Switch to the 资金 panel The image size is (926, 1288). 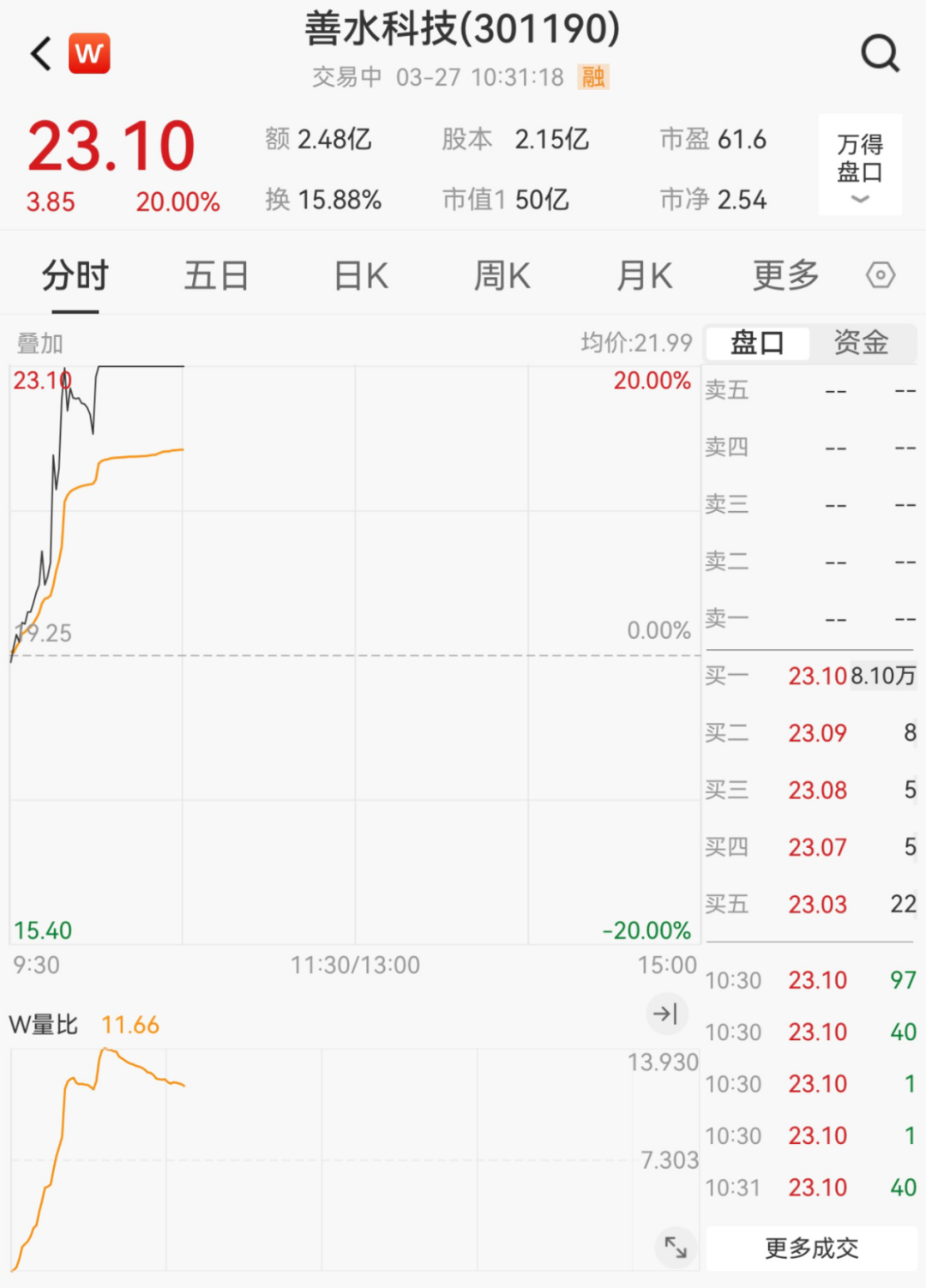861,343
